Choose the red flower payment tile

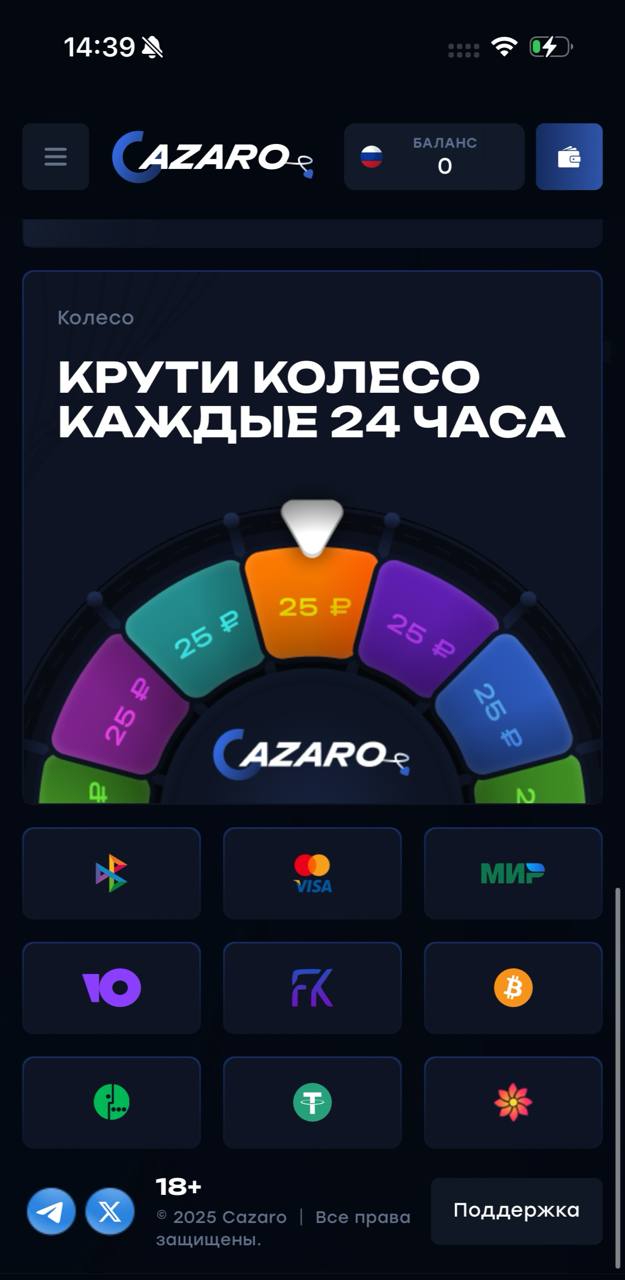(x=512, y=1102)
